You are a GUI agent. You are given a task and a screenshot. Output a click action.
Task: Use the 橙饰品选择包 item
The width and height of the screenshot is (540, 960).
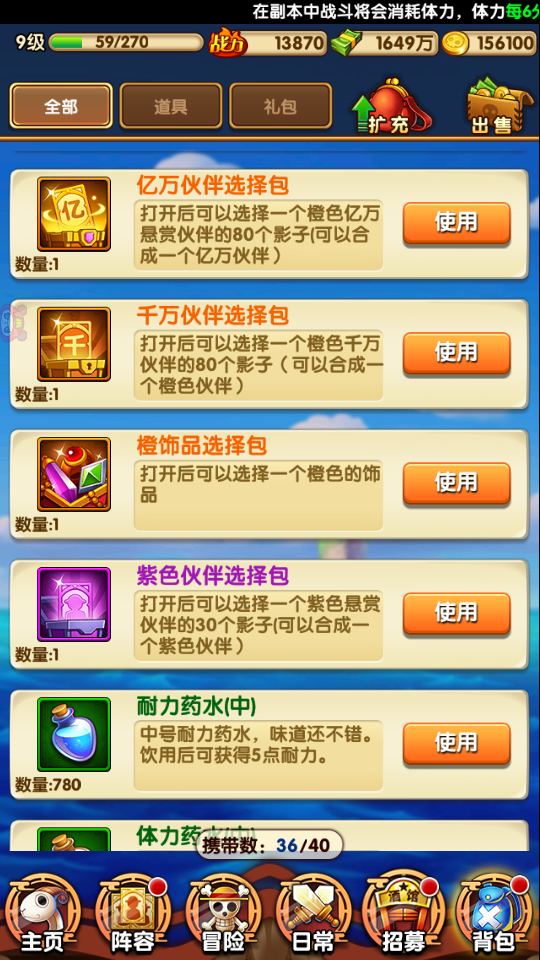[x=456, y=483]
